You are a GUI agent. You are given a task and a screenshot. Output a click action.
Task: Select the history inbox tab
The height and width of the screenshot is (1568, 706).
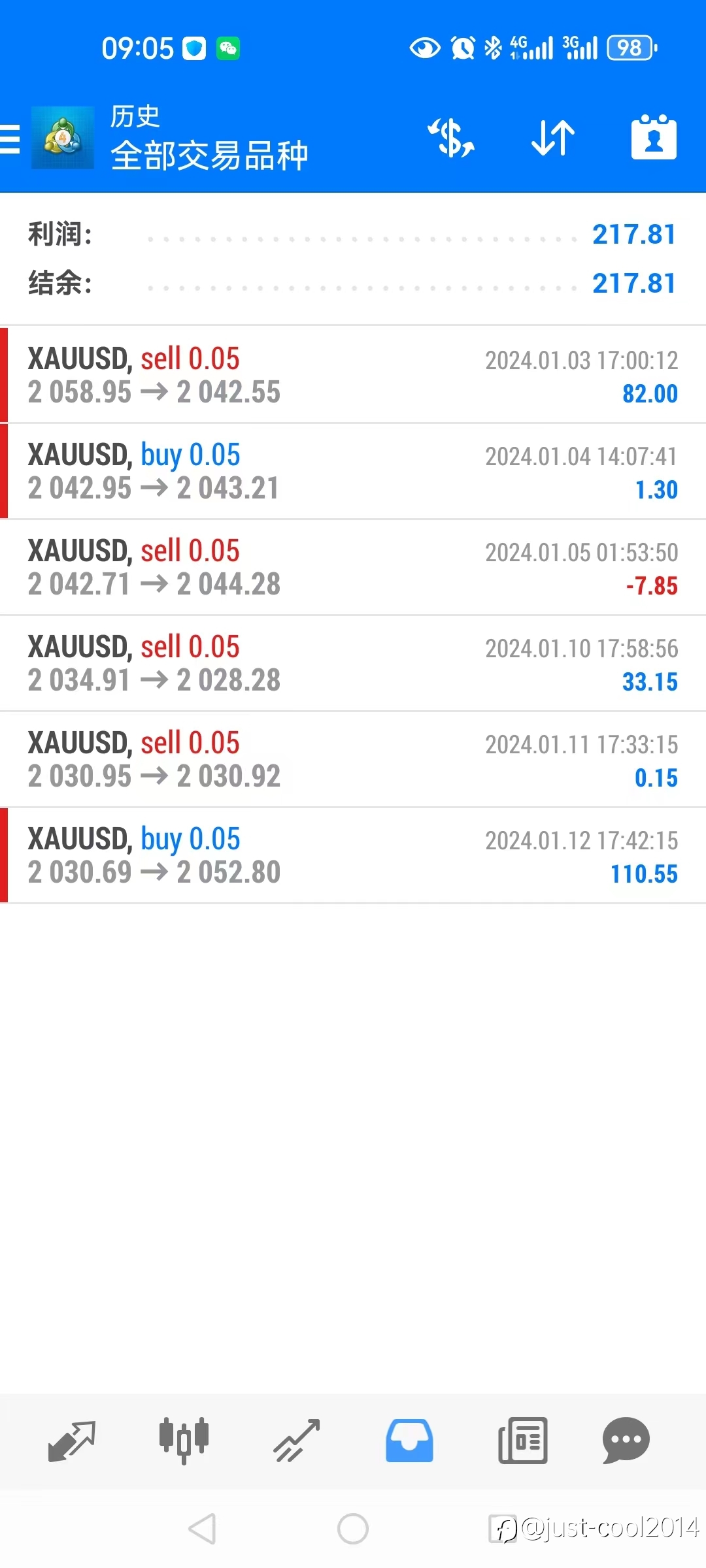(x=409, y=1441)
